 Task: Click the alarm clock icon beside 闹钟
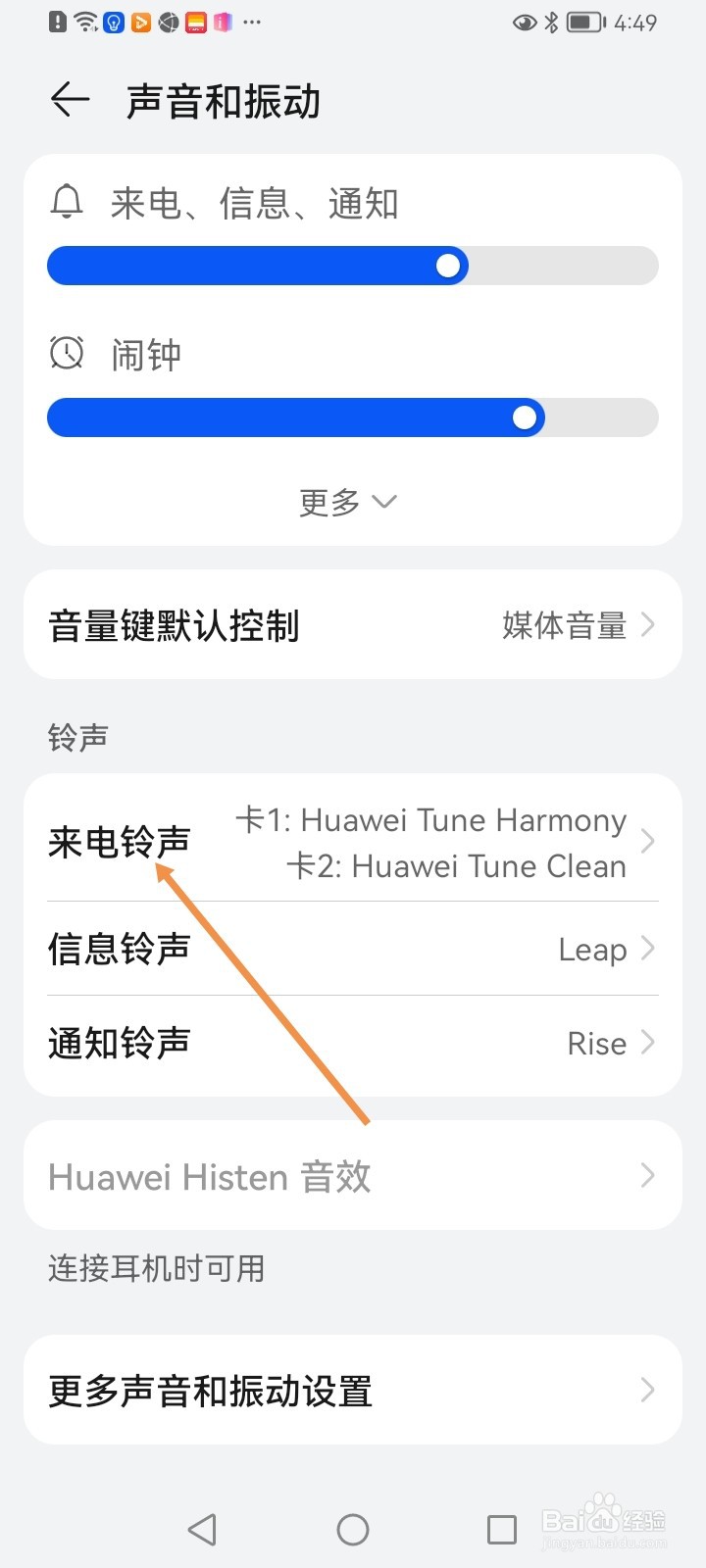point(65,353)
